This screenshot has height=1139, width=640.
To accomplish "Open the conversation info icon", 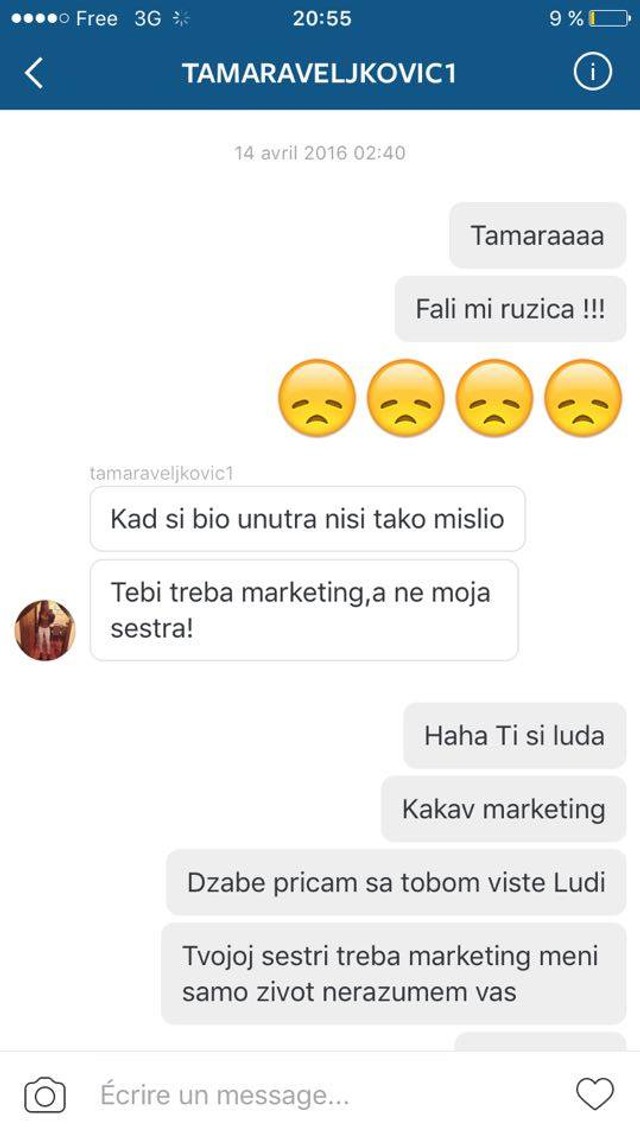I will pos(592,72).
